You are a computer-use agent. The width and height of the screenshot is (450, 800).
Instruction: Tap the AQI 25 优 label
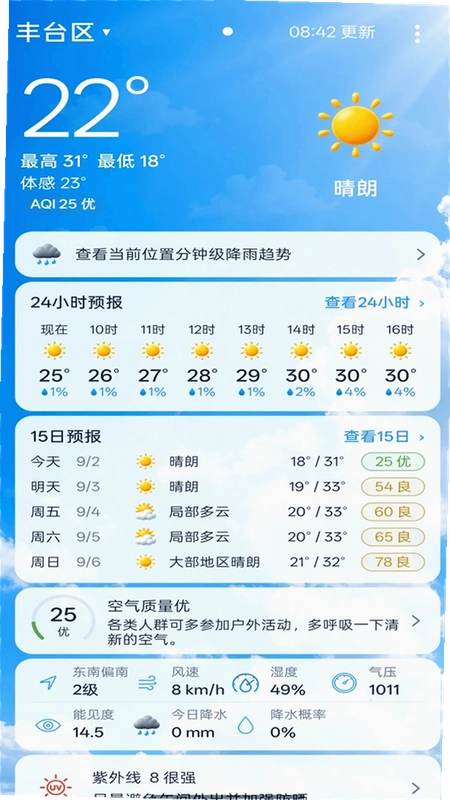[x=63, y=204]
